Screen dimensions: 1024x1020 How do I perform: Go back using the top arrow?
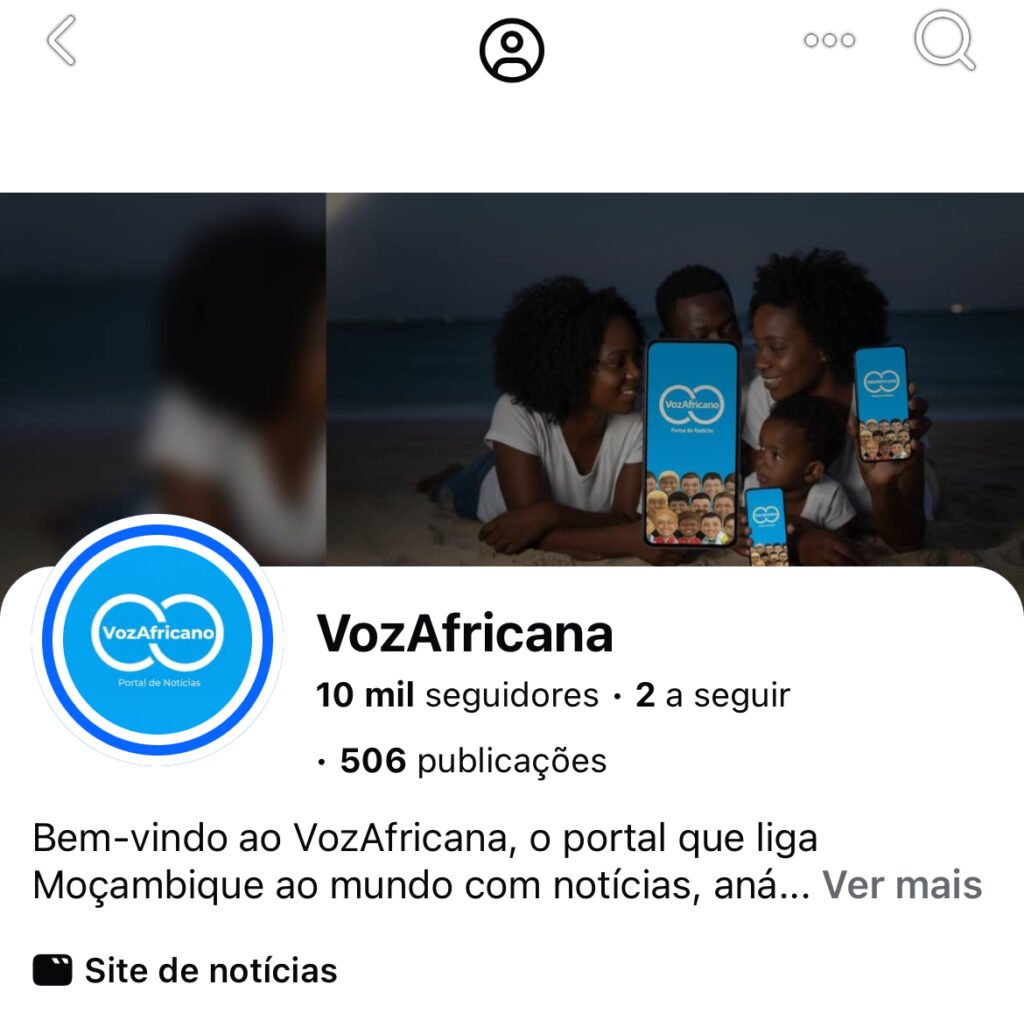[62, 41]
